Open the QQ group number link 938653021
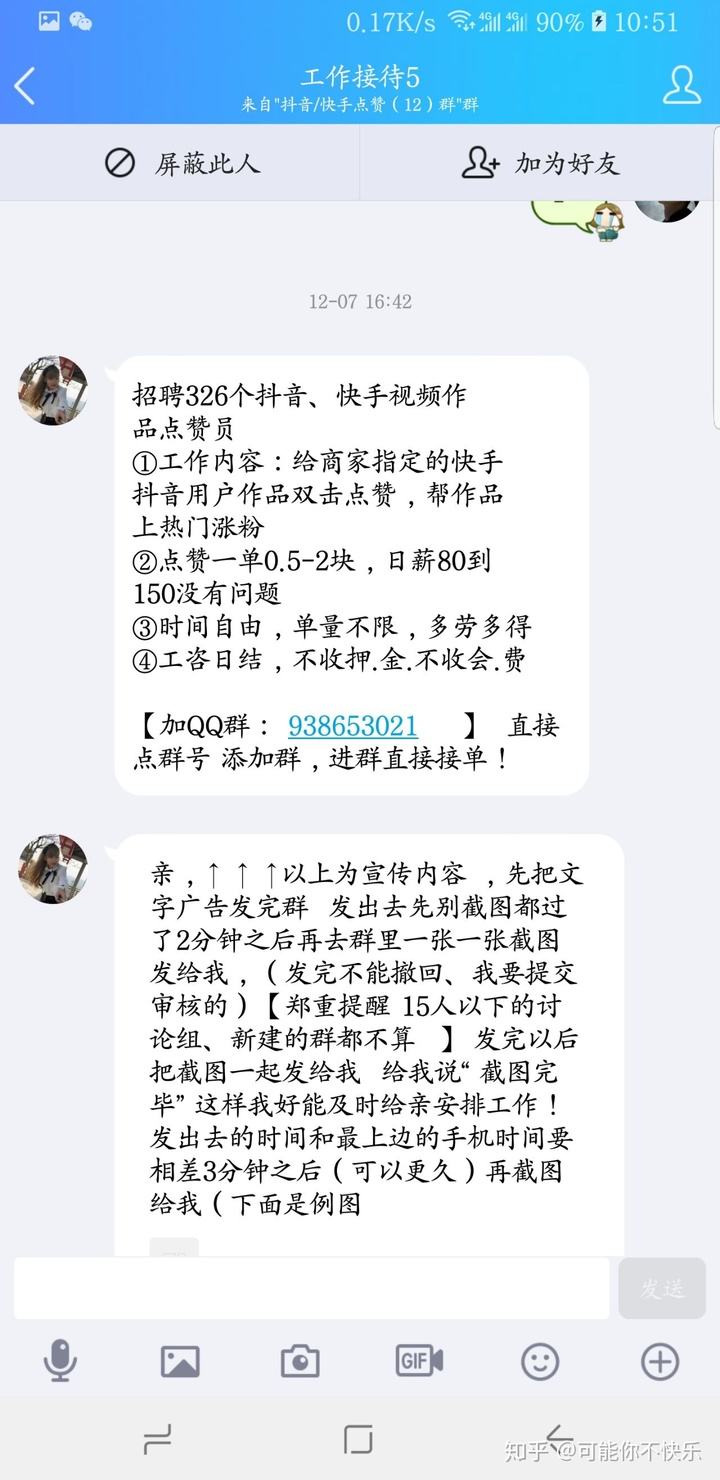The width and height of the screenshot is (720, 1480). pyautogui.click(x=352, y=725)
